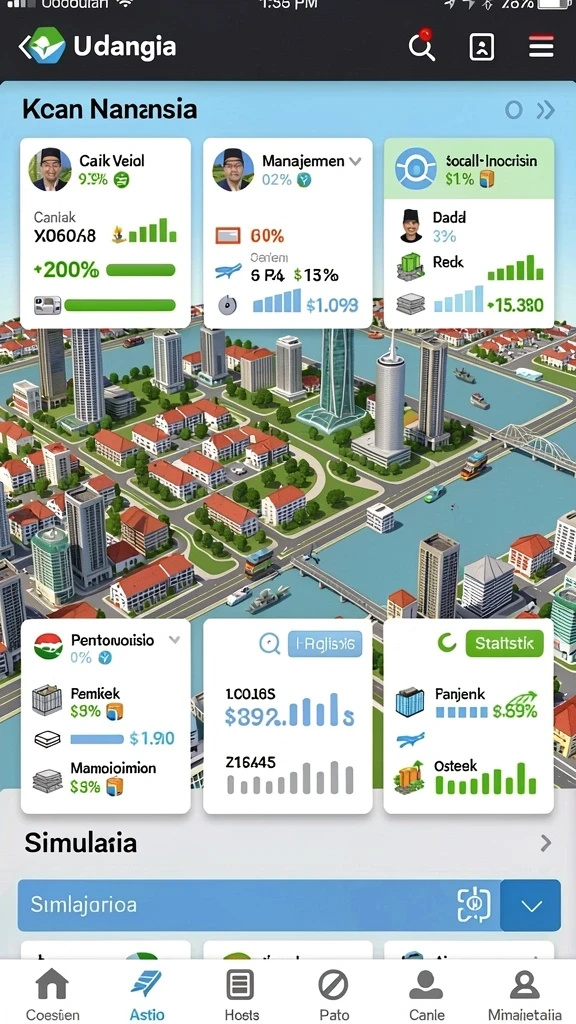This screenshot has width=576, height=1024.
Task: Expand the Pentonoiisio dropdown chevron
Action: click(174, 639)
